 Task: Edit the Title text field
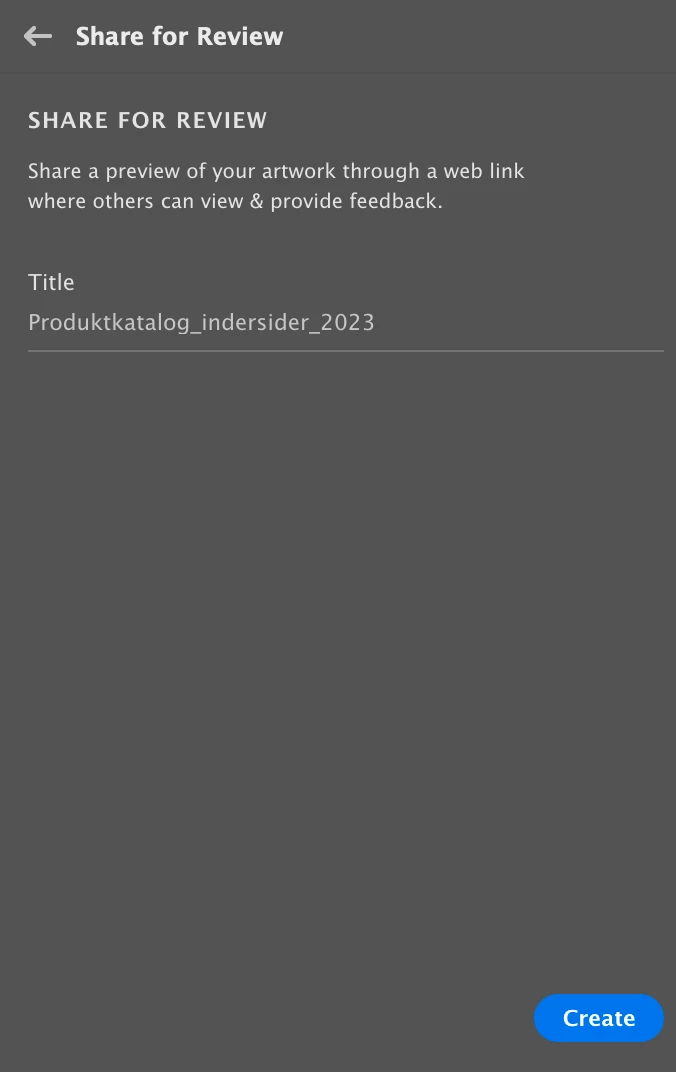(x=345, y=323)
